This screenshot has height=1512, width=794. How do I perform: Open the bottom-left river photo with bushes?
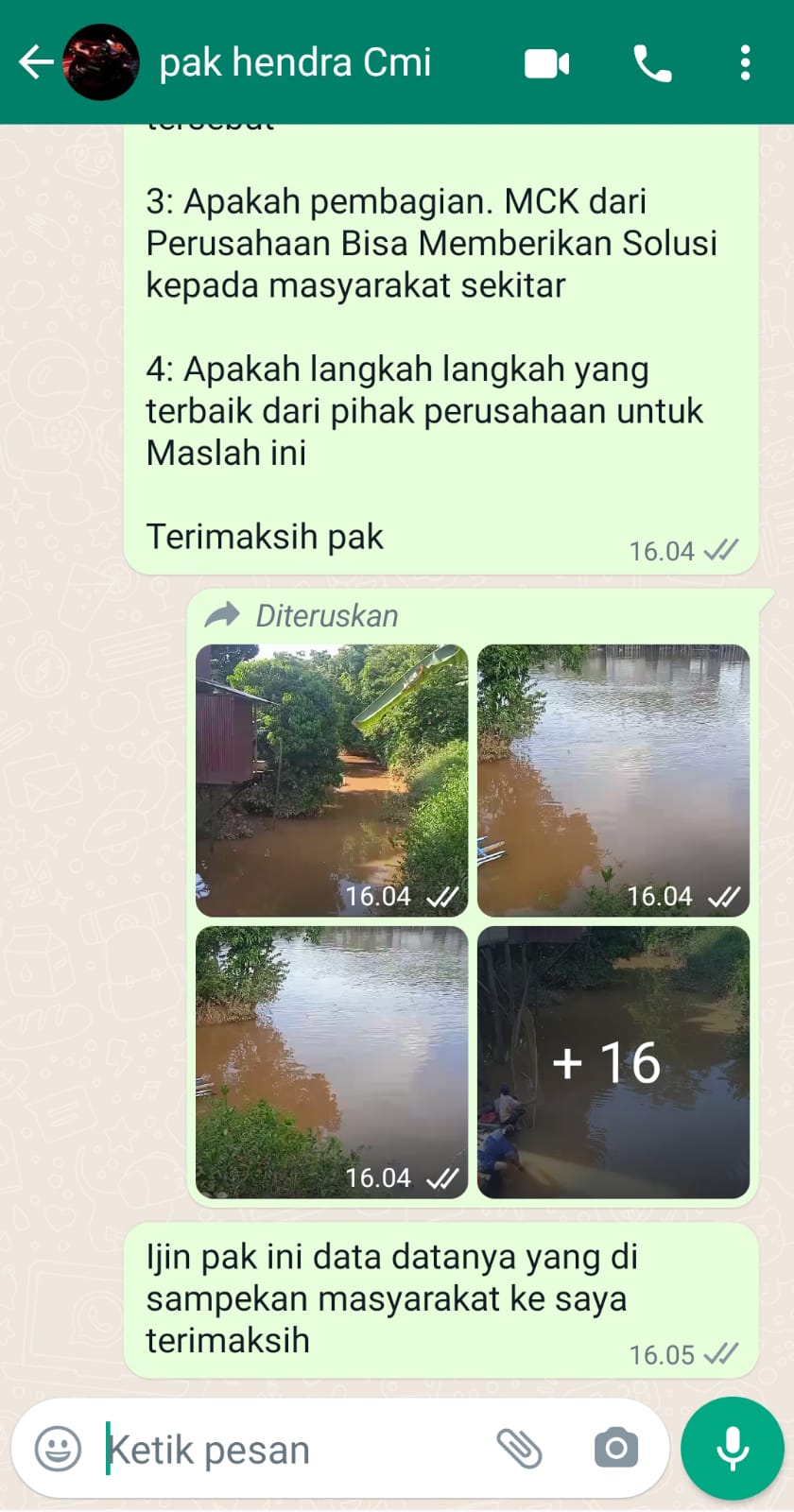pos(331,1061)
